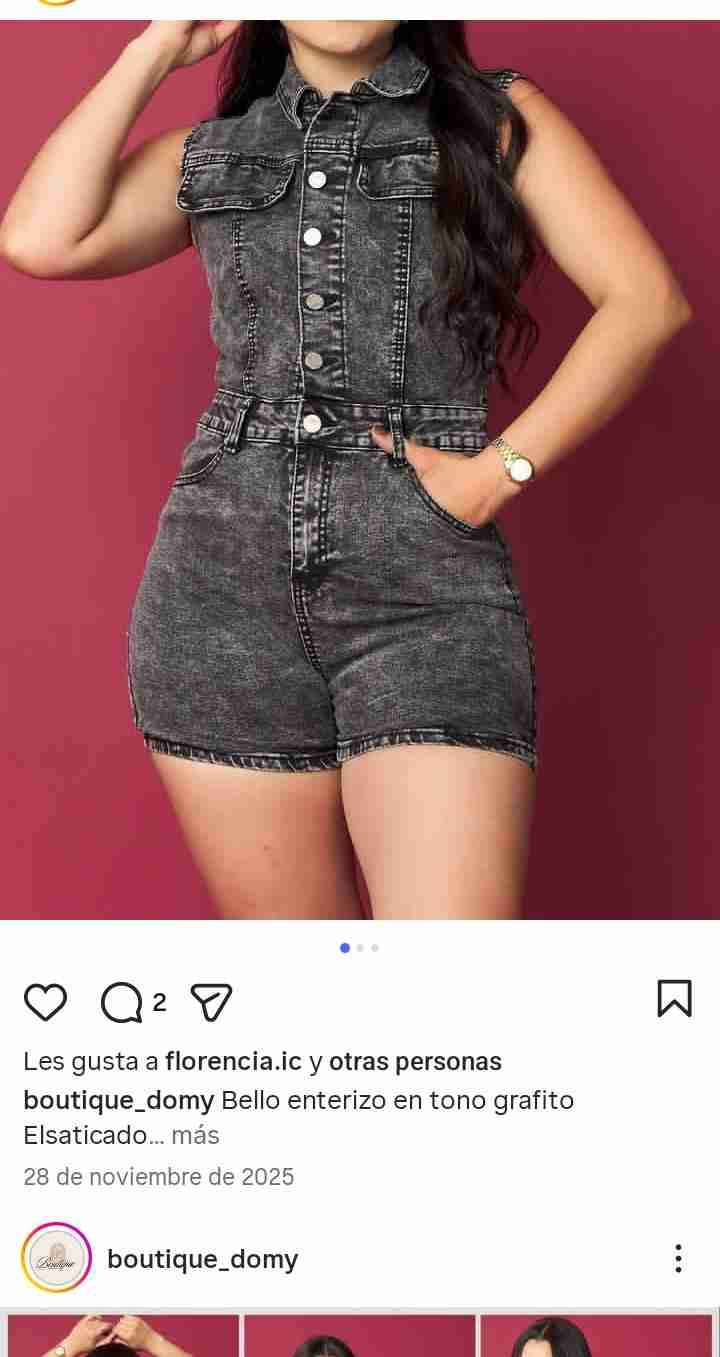Image resolution: width=720 pixels, height=1357 pixels.
Task: Open boutique_domy from the next post header
Action: pyautogui.click(x=202, y=1259)
